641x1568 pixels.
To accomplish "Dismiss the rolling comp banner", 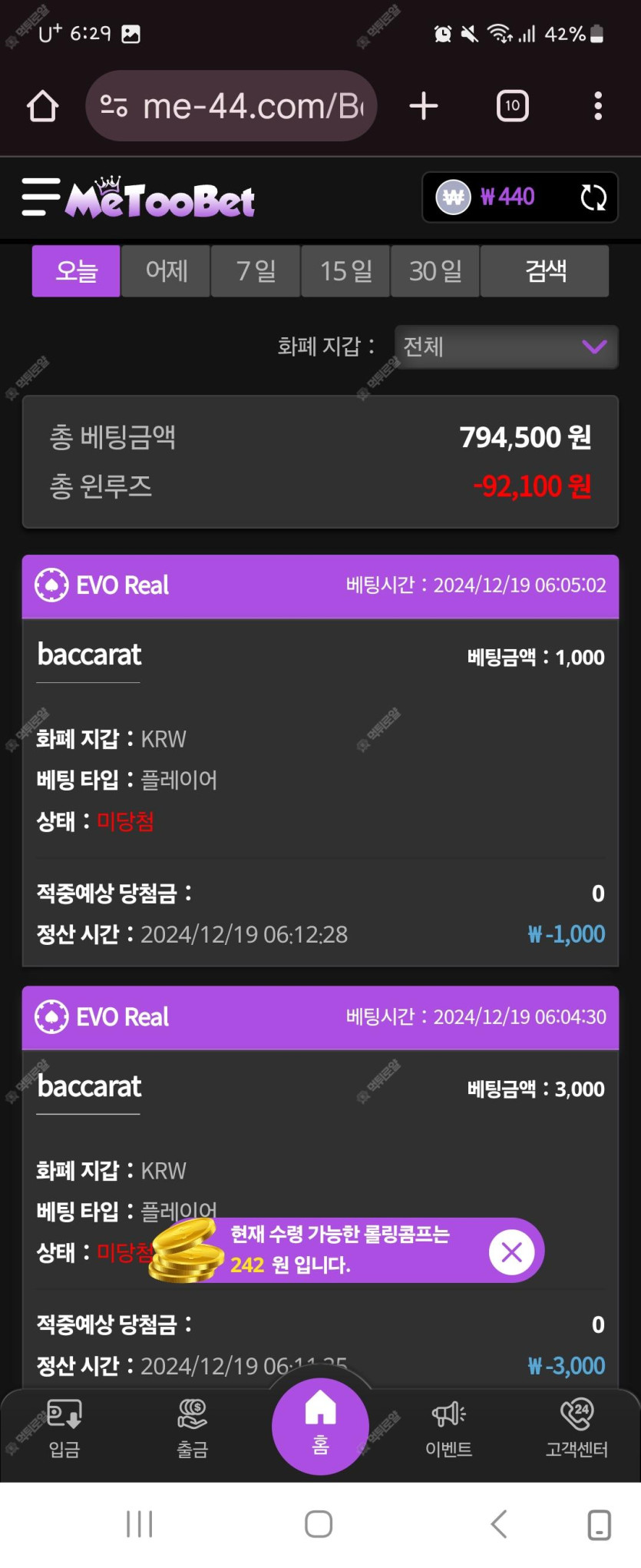I will [x=511, y=1252].
